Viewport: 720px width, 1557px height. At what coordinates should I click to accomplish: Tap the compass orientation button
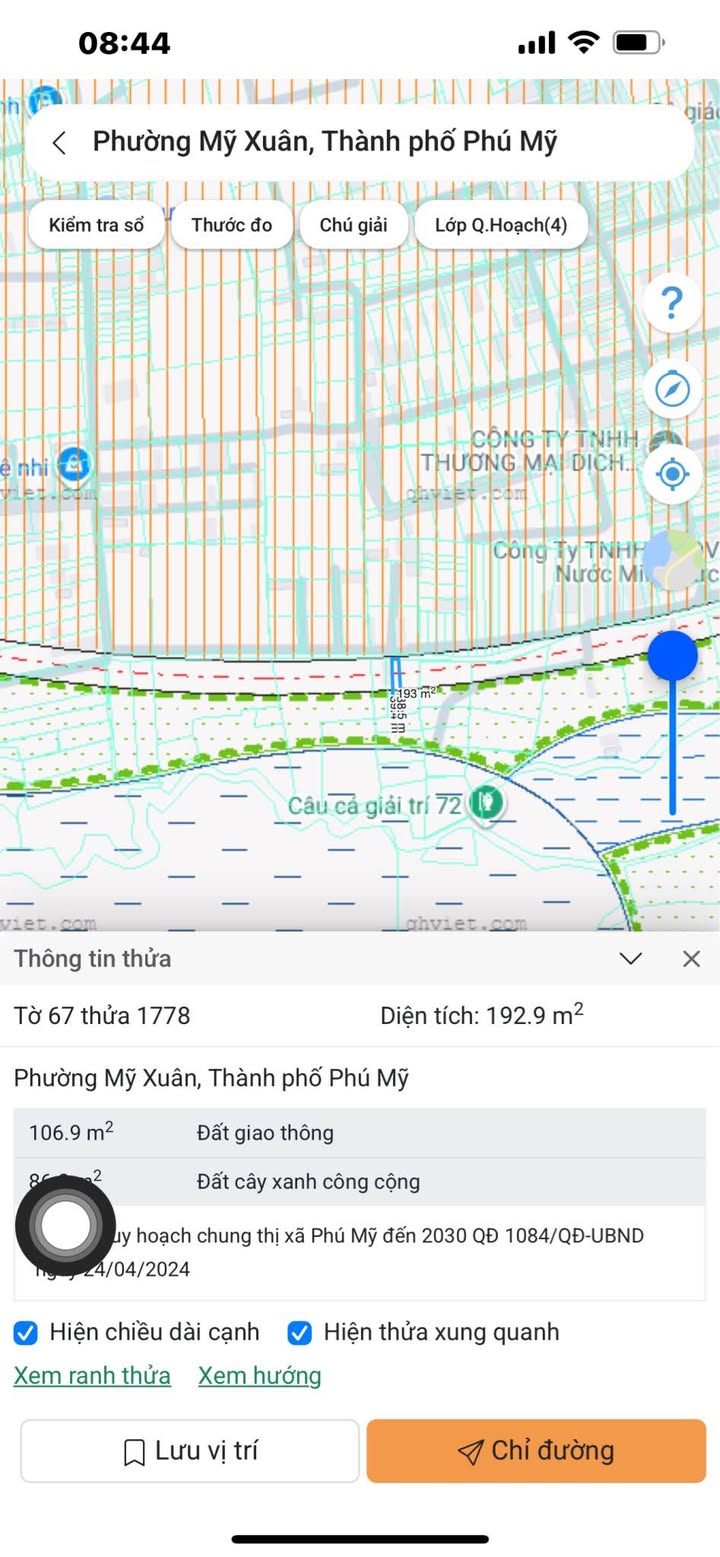click(x=672, y=388)
